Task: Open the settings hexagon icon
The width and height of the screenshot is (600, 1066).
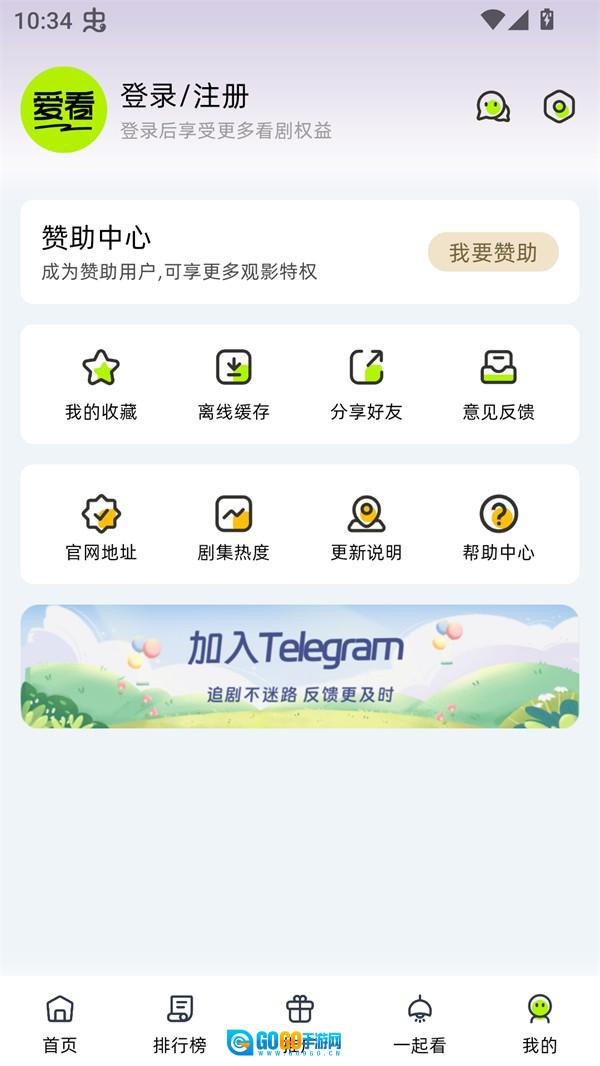Action: (558, 107)
